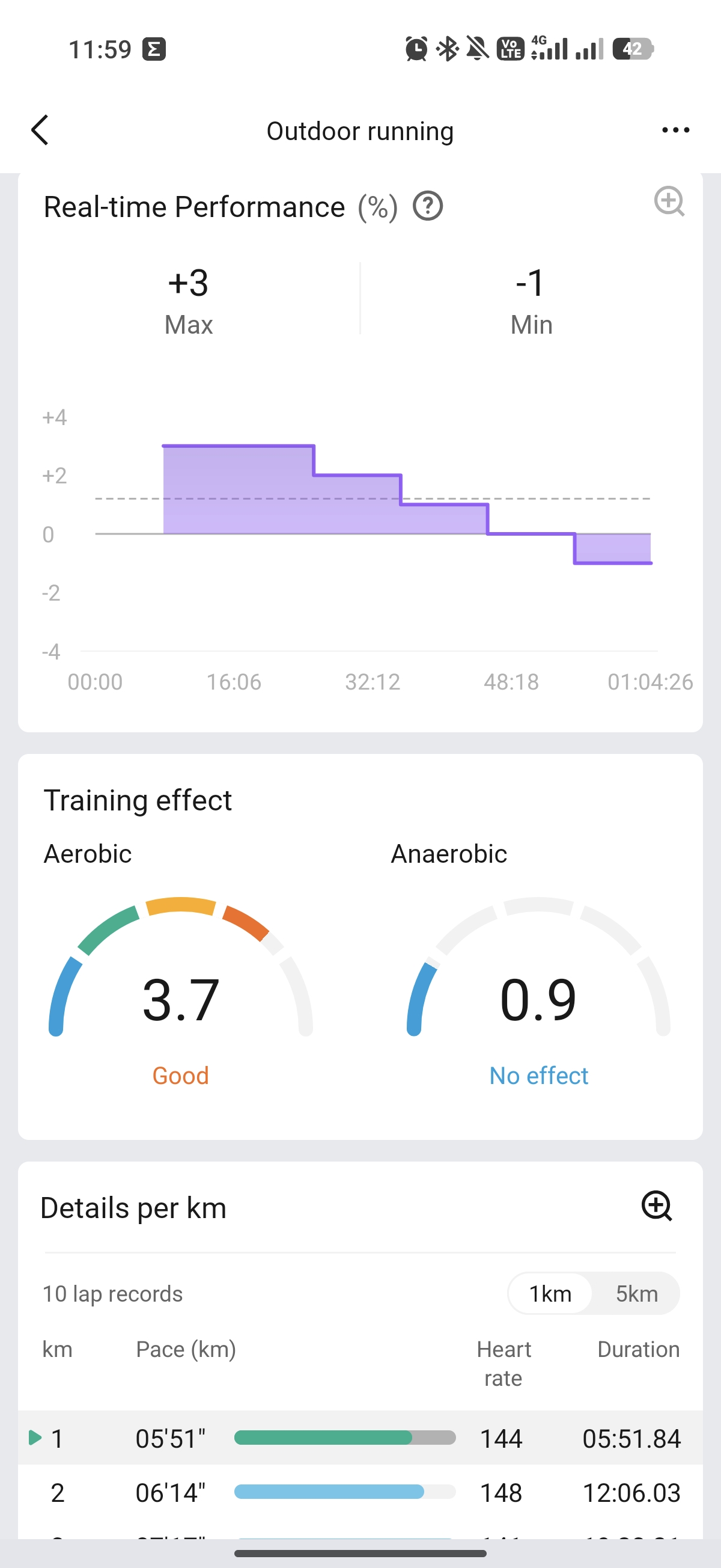Select the lap 1 row
This screenshot has width=721, height=1568.
(x=360, y=1438)
